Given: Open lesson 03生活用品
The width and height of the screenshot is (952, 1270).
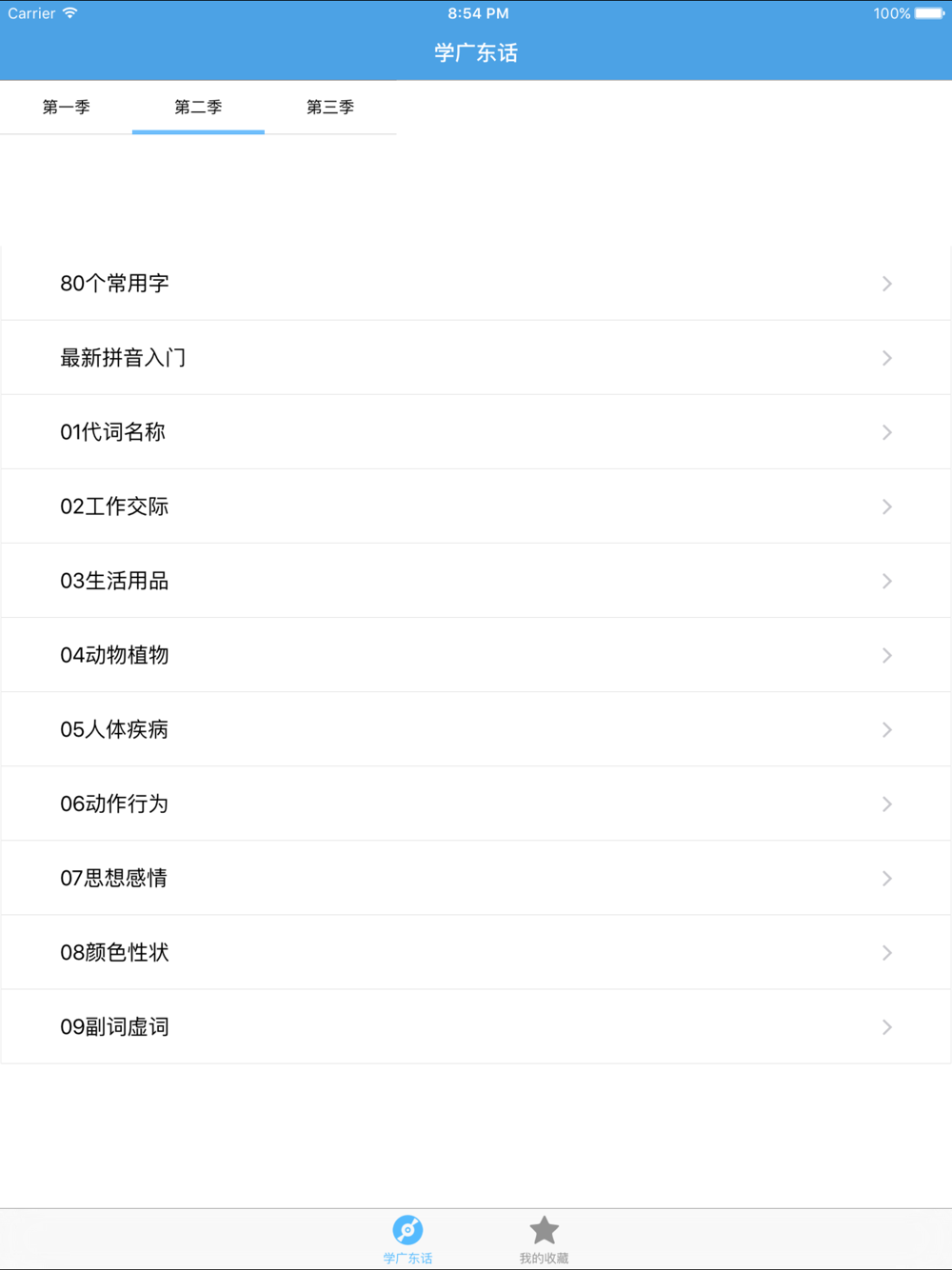Looking at the screenshot, I should point(476,581).
